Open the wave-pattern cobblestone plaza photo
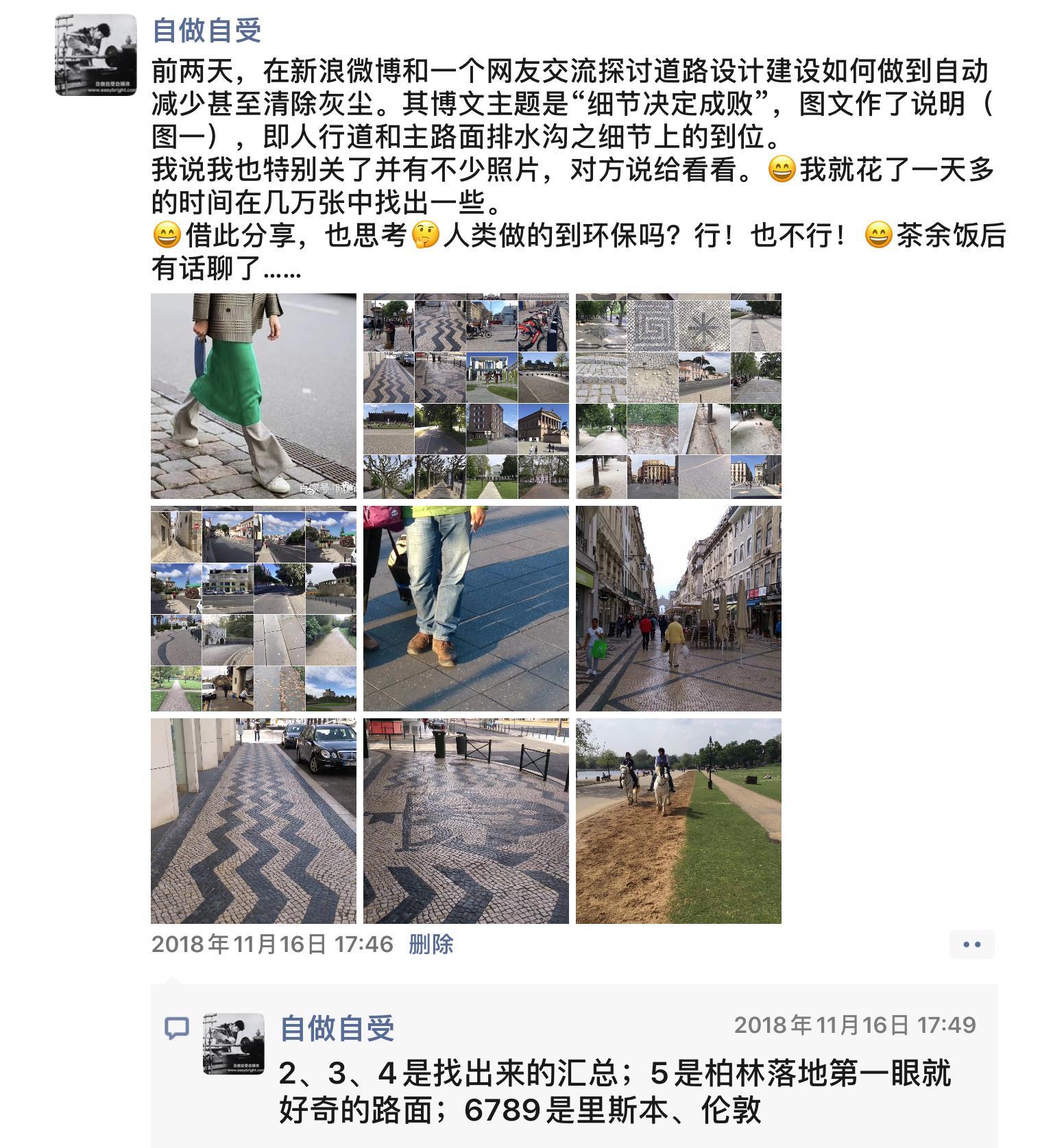This screenshot has height=1148, width=1053. point(466,821)
